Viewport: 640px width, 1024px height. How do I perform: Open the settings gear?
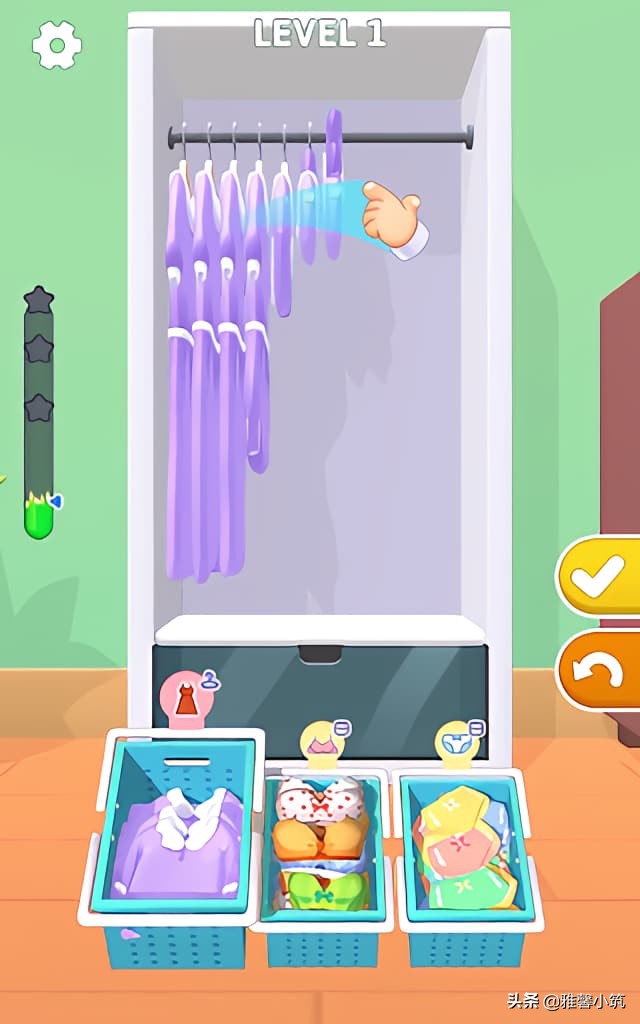[57, 44]
